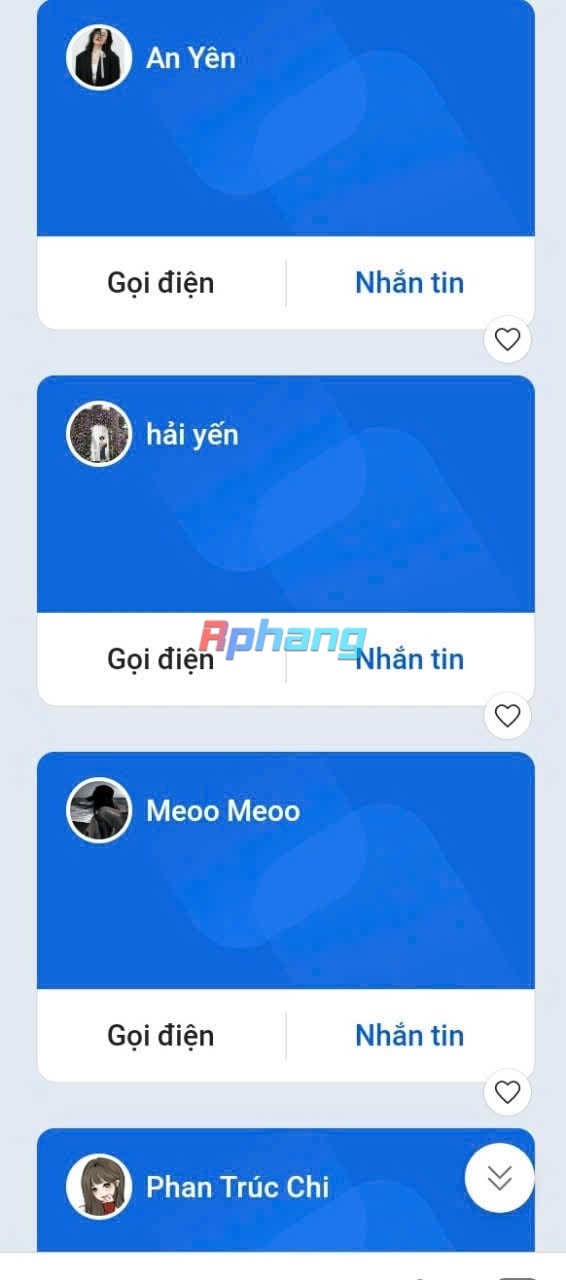
Task: Tap the heart icon on hải yến's card
Action: 508,716
